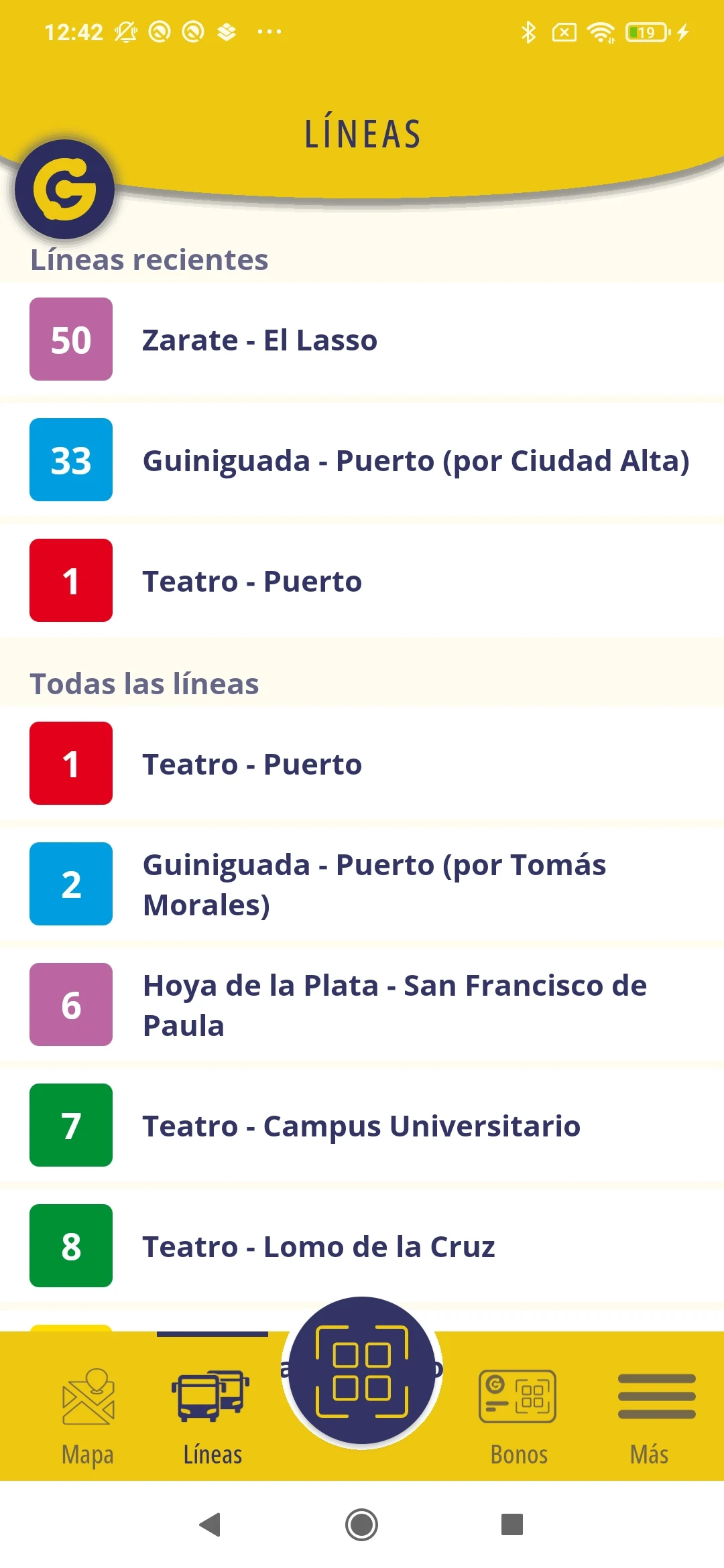Screen dimensions: 724x1568
Task: Open recent line 33 Guiniguada - Puerto
Action: pyautogui.click(x=362, y=460)
